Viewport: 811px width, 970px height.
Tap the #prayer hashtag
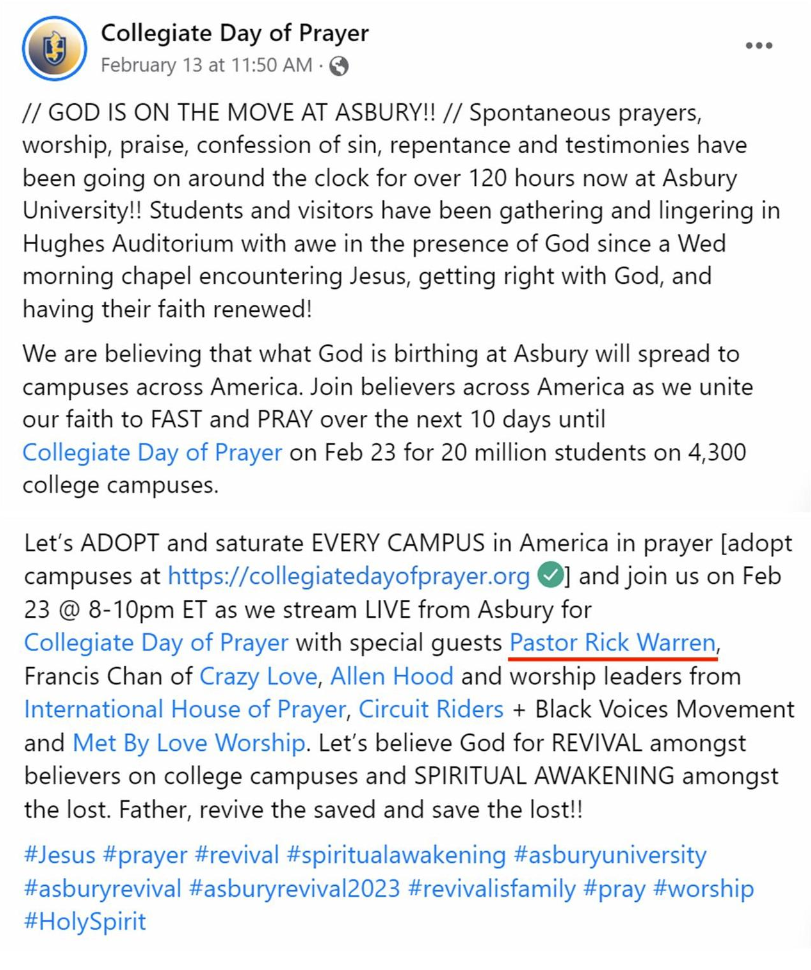(x=144, y=855)
